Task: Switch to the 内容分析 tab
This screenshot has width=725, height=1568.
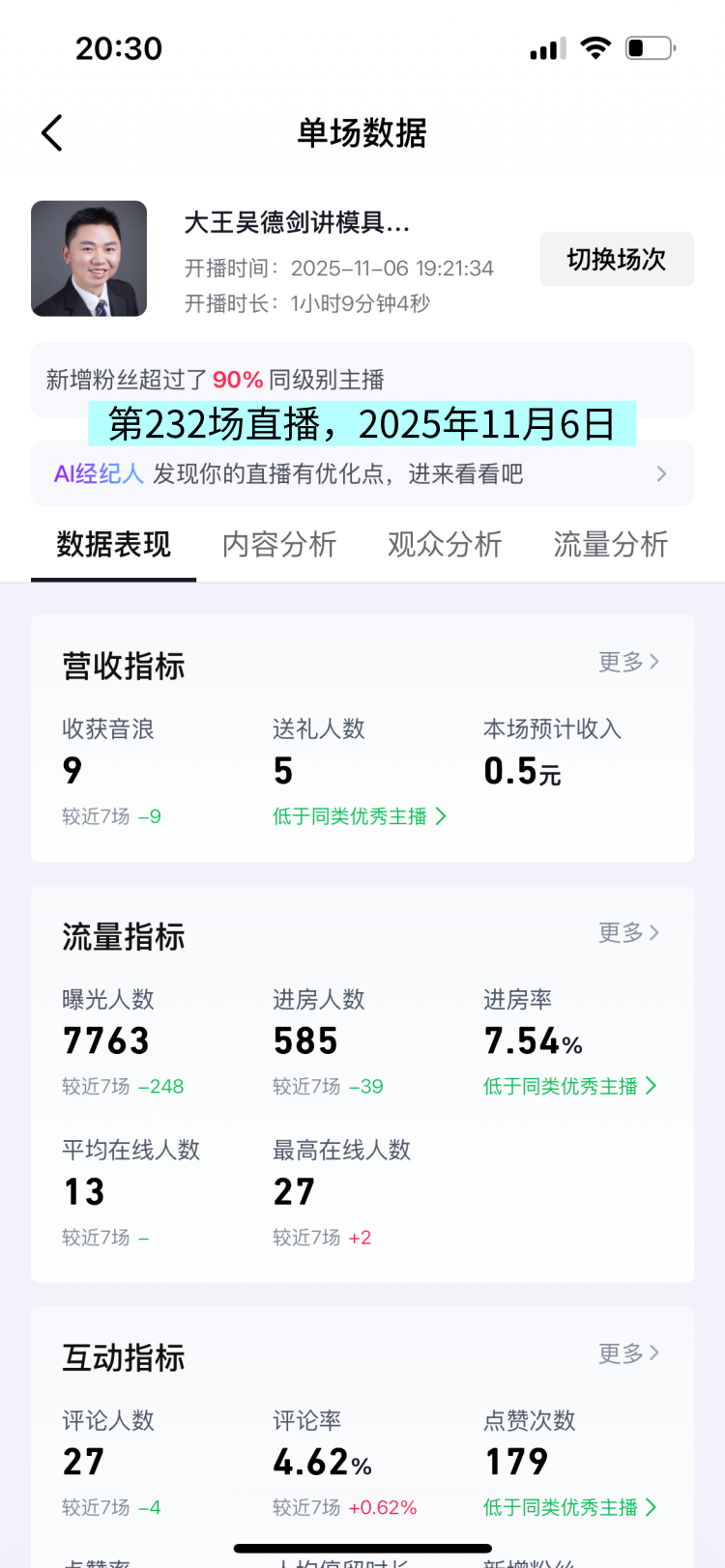Action: [x=279, y=545]
